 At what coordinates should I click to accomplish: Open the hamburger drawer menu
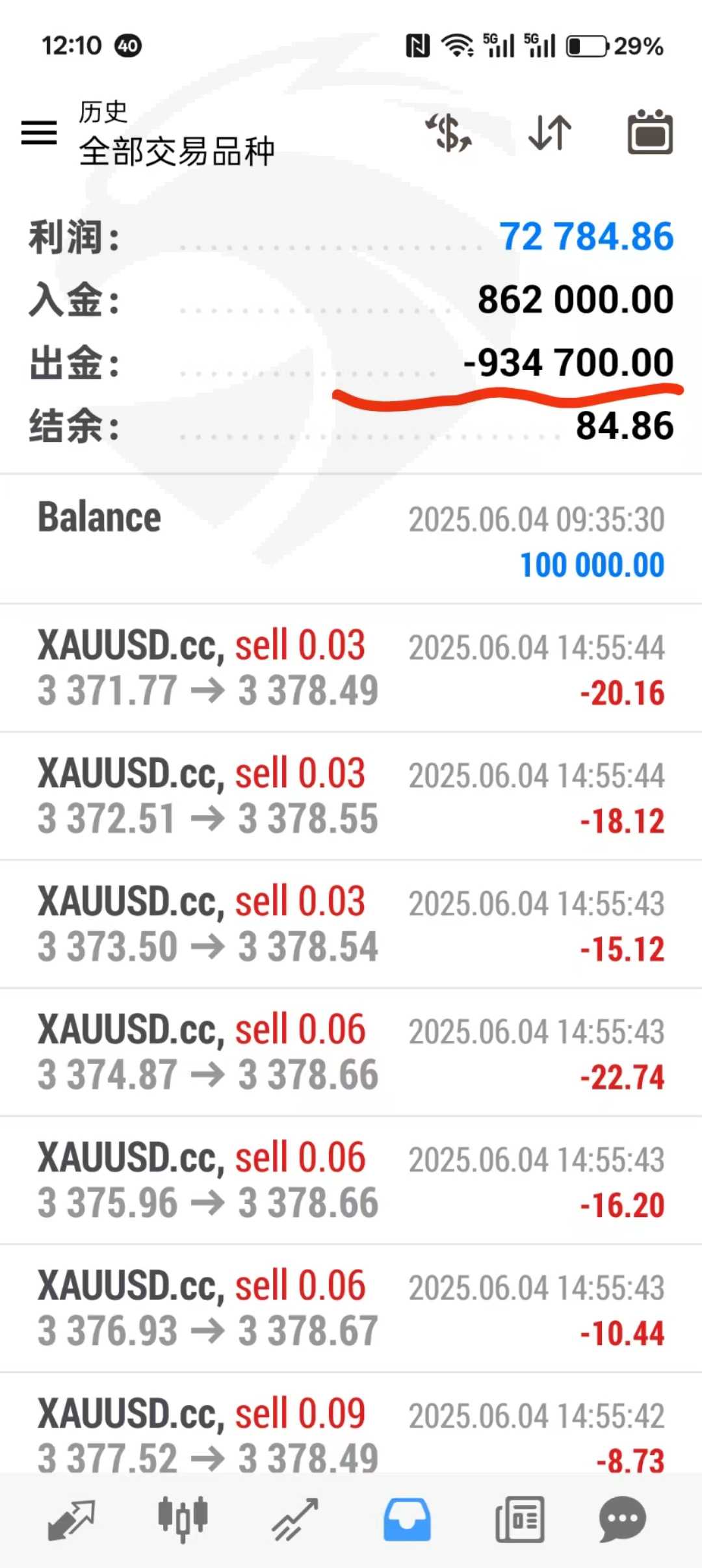(39, 133)
